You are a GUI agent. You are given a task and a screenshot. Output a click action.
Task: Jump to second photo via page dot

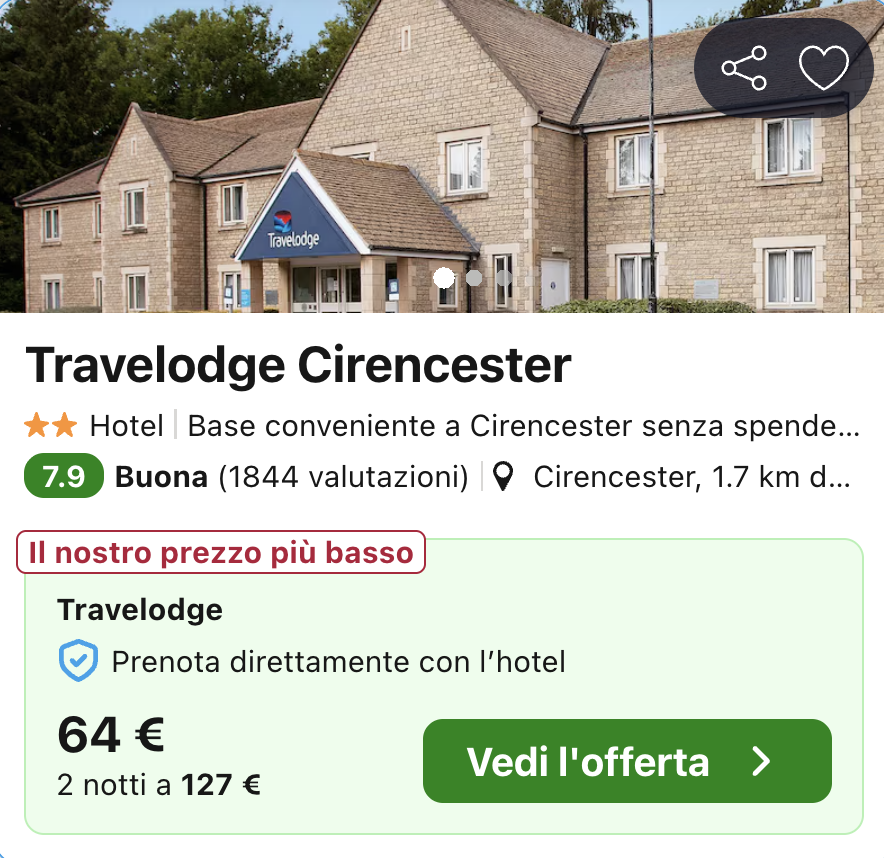coord(474,278)
